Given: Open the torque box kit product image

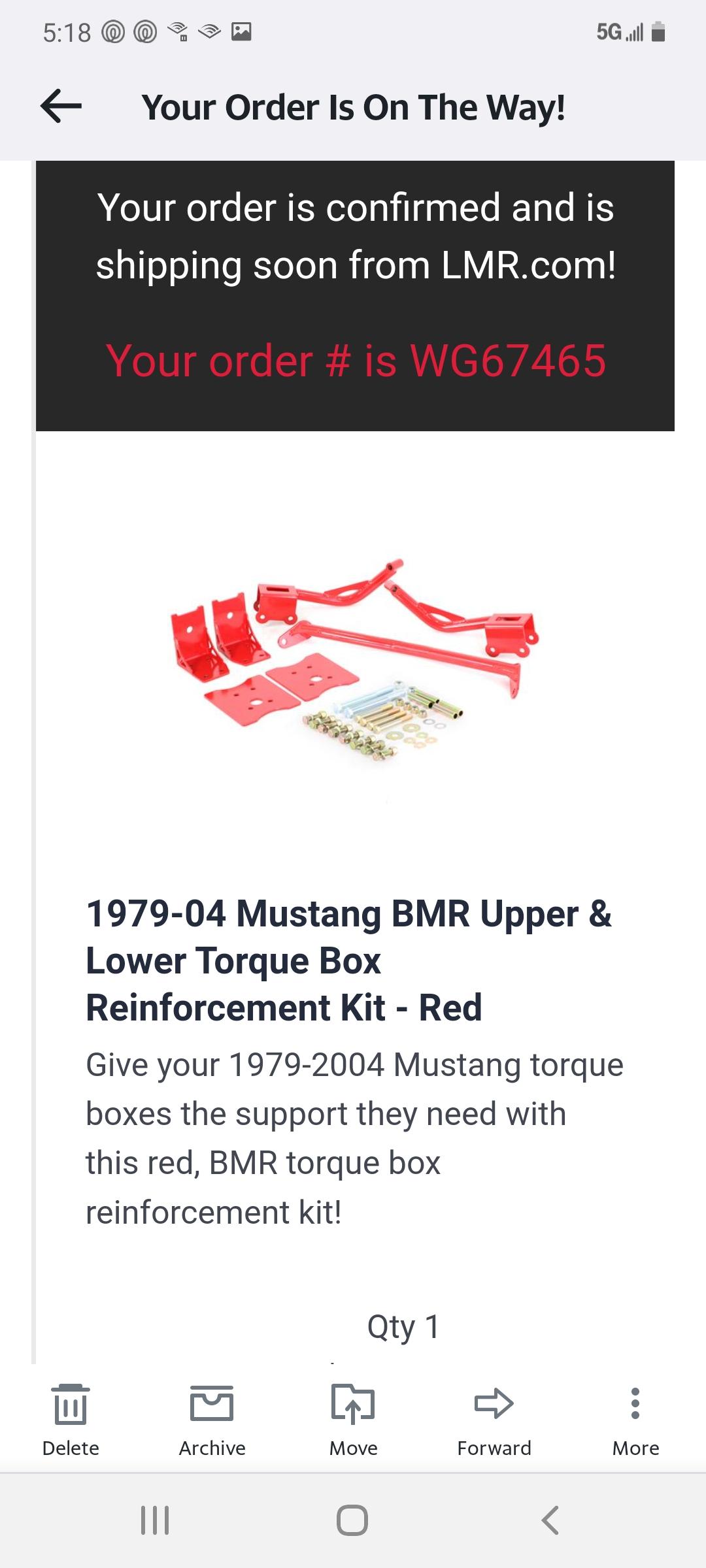Looking at the screenshot, I should (355, 661).
